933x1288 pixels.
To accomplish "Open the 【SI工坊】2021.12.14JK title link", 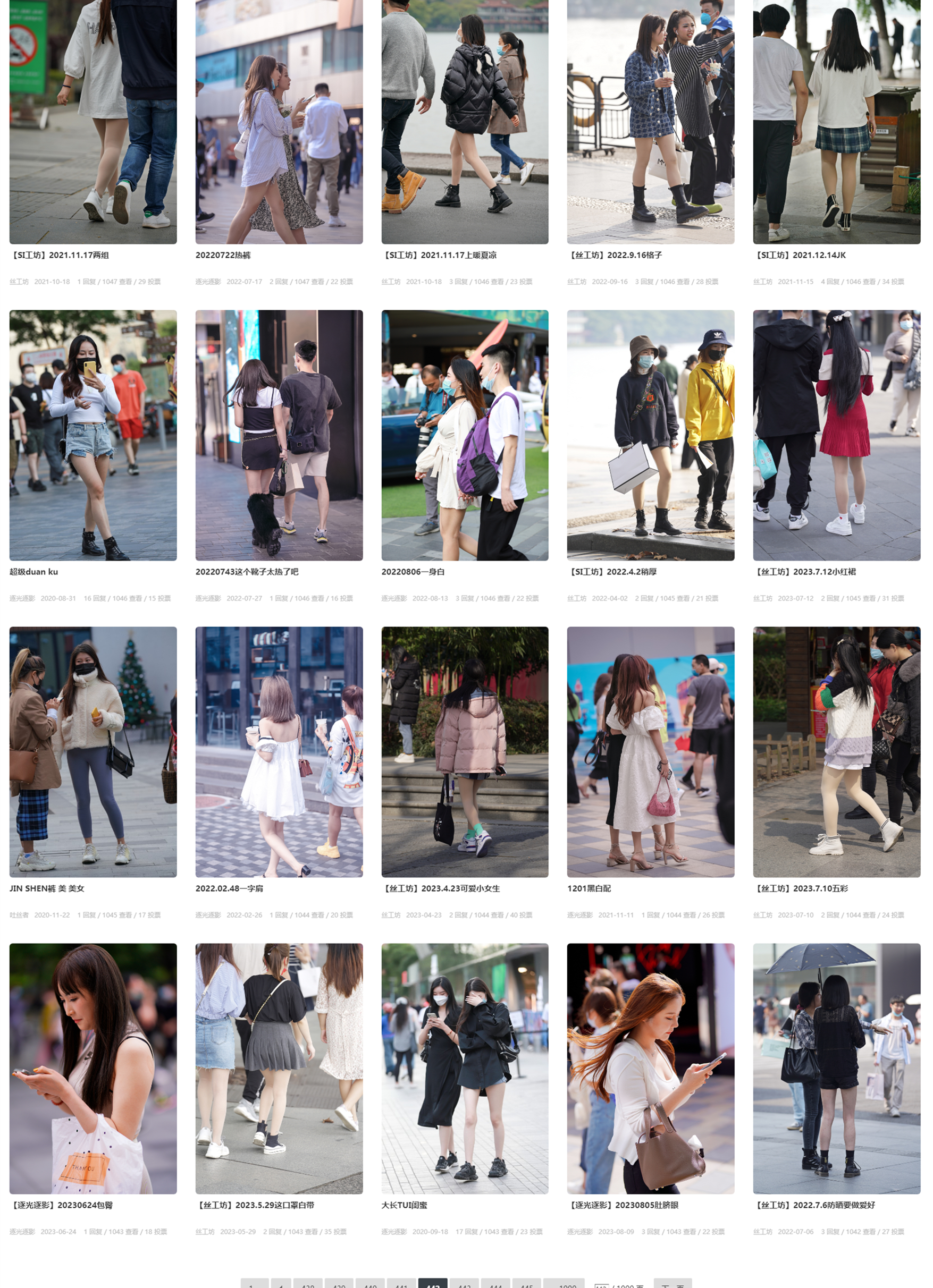I will [801, 255].
